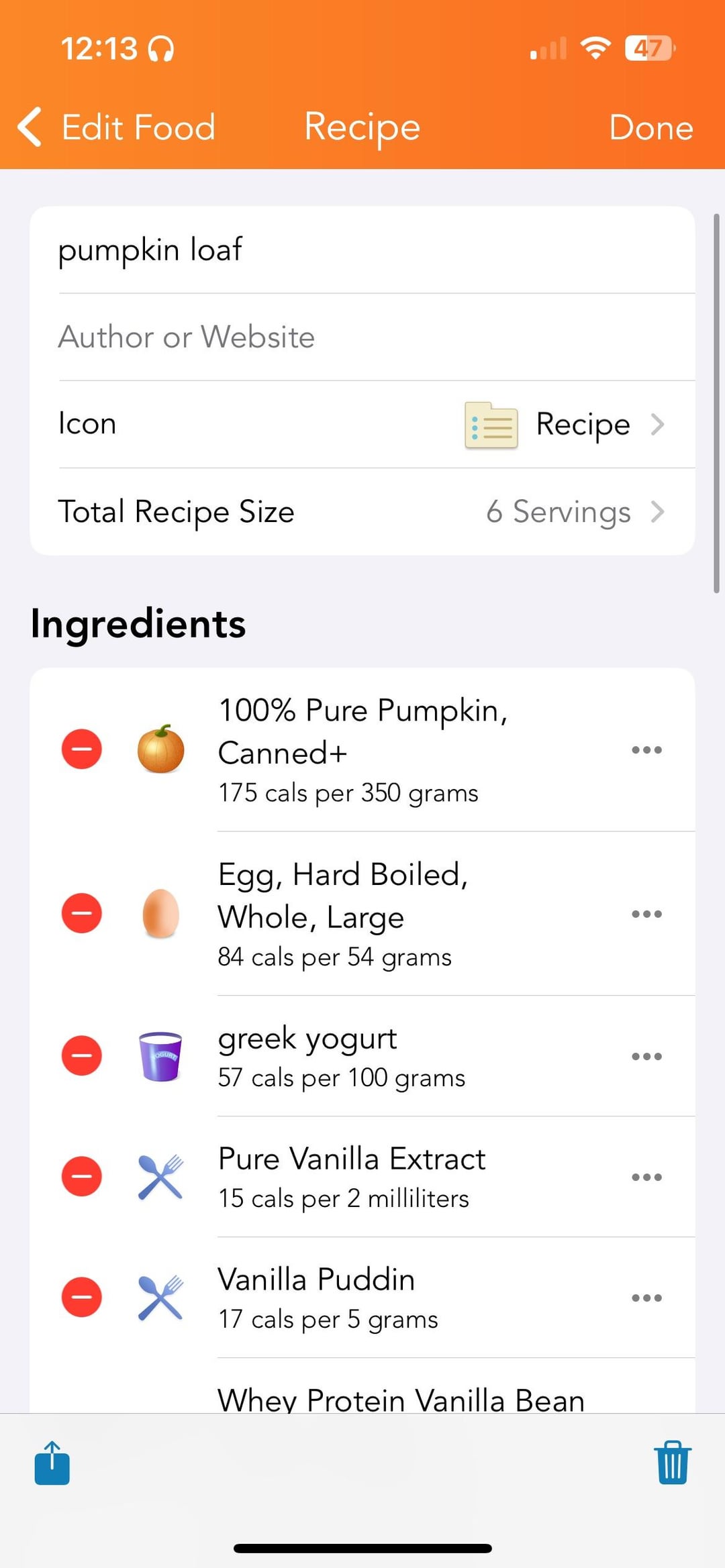Open more options for greek yogurt
This screenshot has width=725, height=1568.
coord(646,1056)
